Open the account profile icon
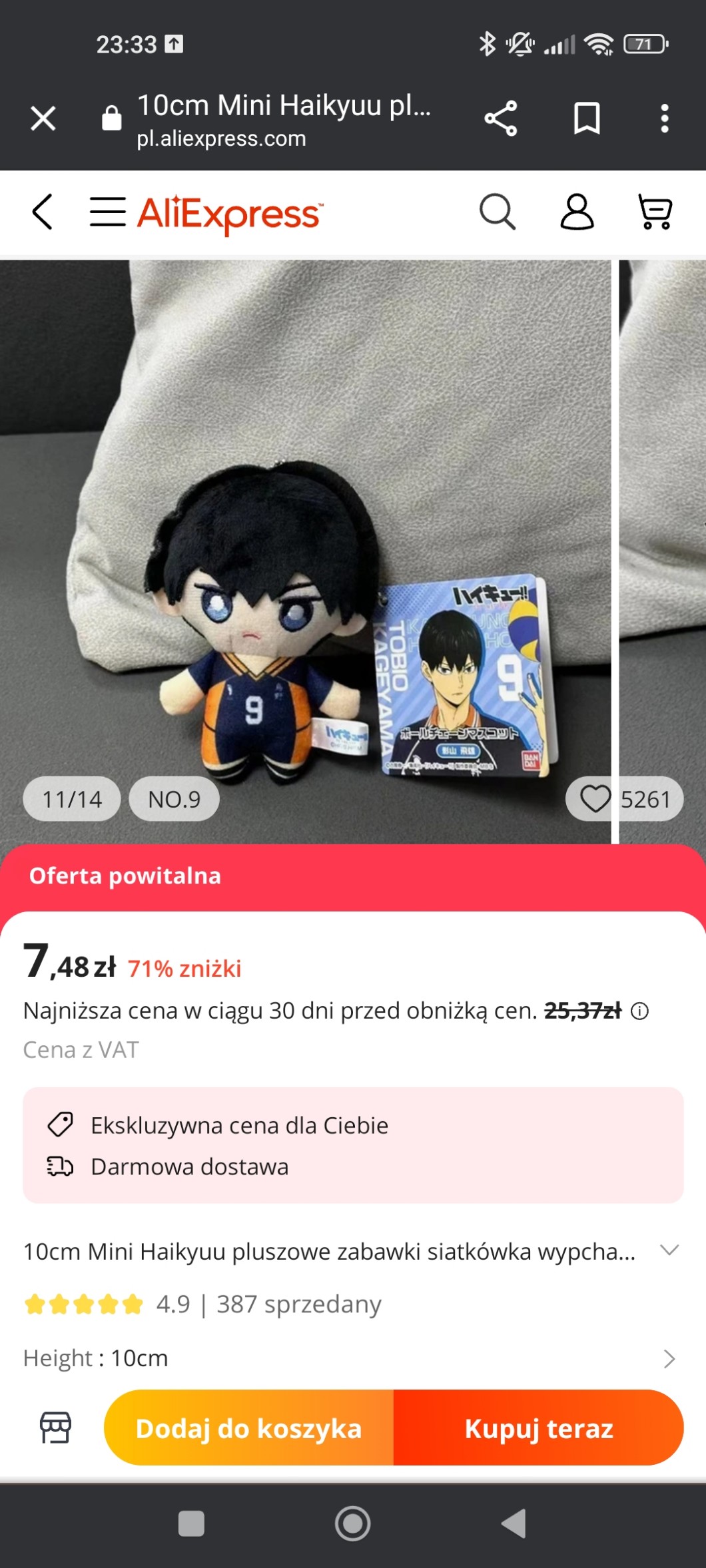This screenshot has width=706, height=1568. (577, 212)
